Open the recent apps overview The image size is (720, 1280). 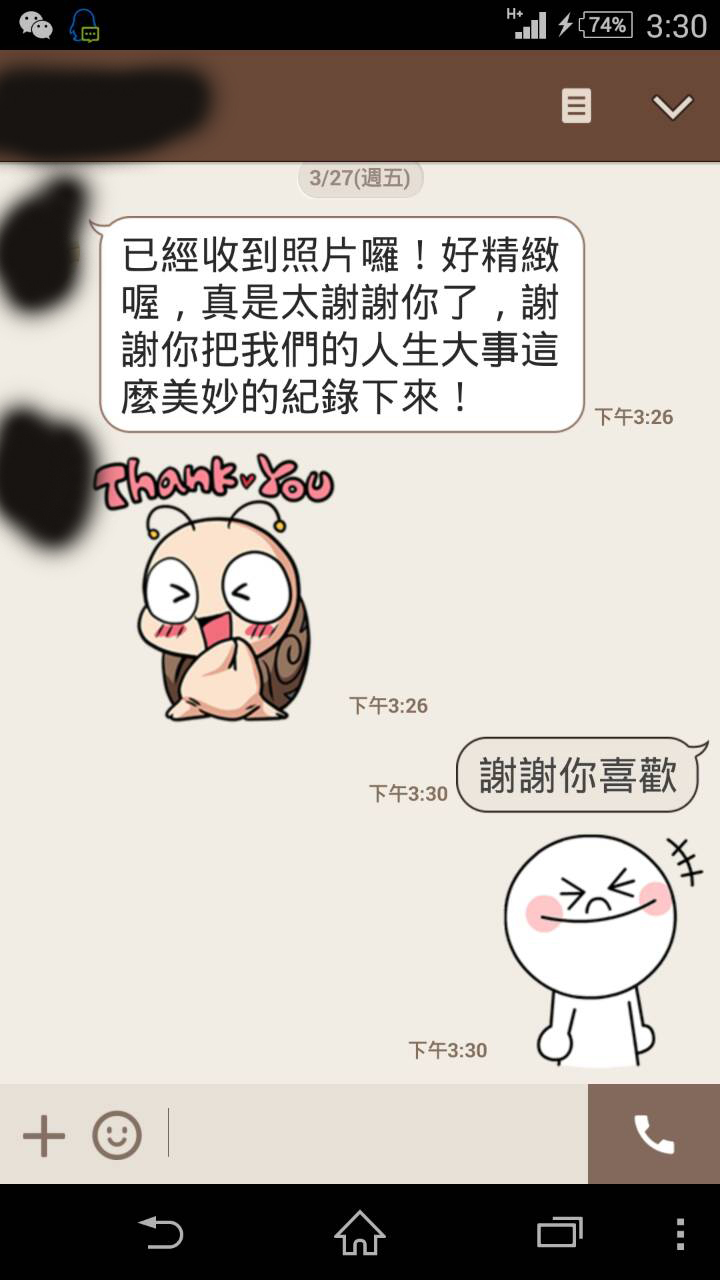click(559, 1232)
